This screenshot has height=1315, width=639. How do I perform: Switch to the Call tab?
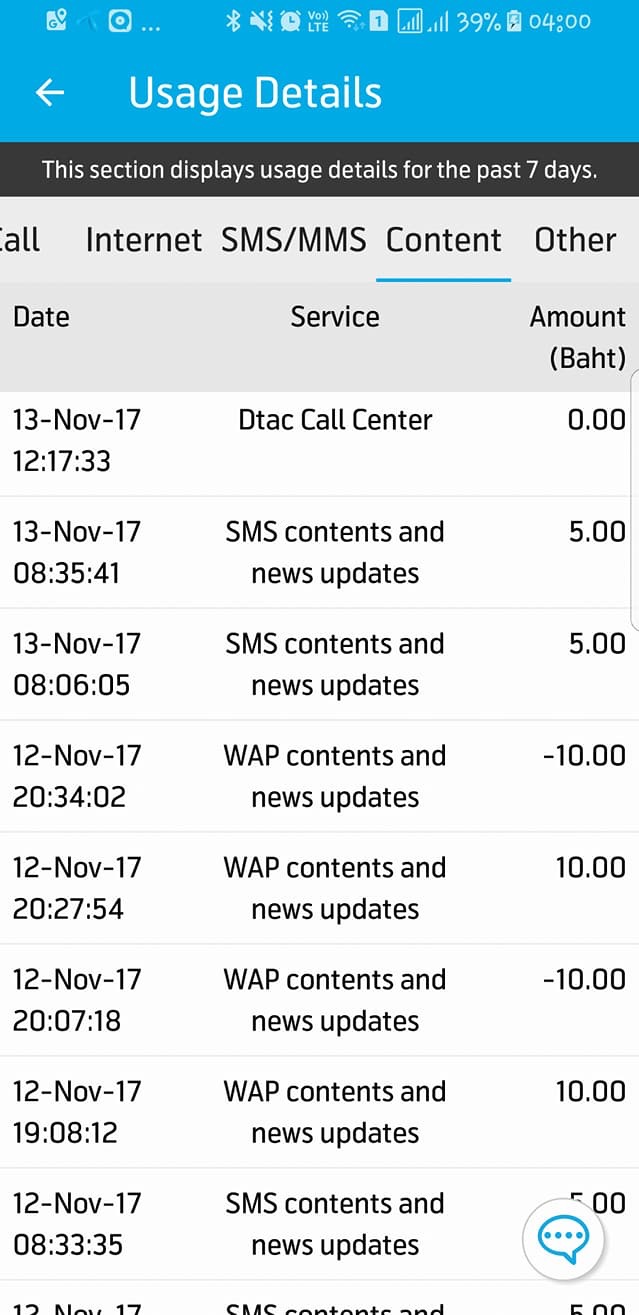click(19, 240)
